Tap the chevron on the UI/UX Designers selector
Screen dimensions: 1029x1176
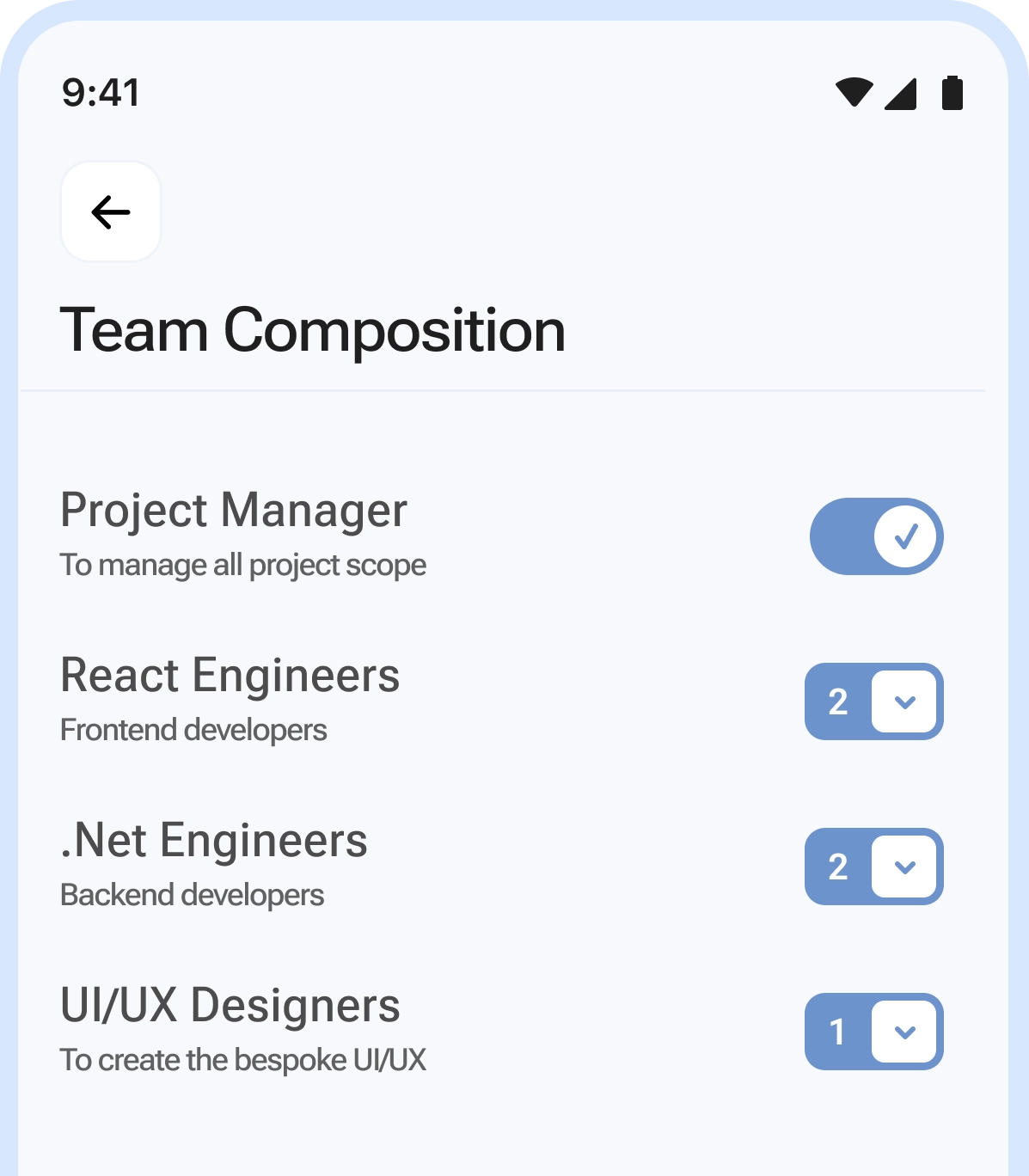(x=904, y=1032)
